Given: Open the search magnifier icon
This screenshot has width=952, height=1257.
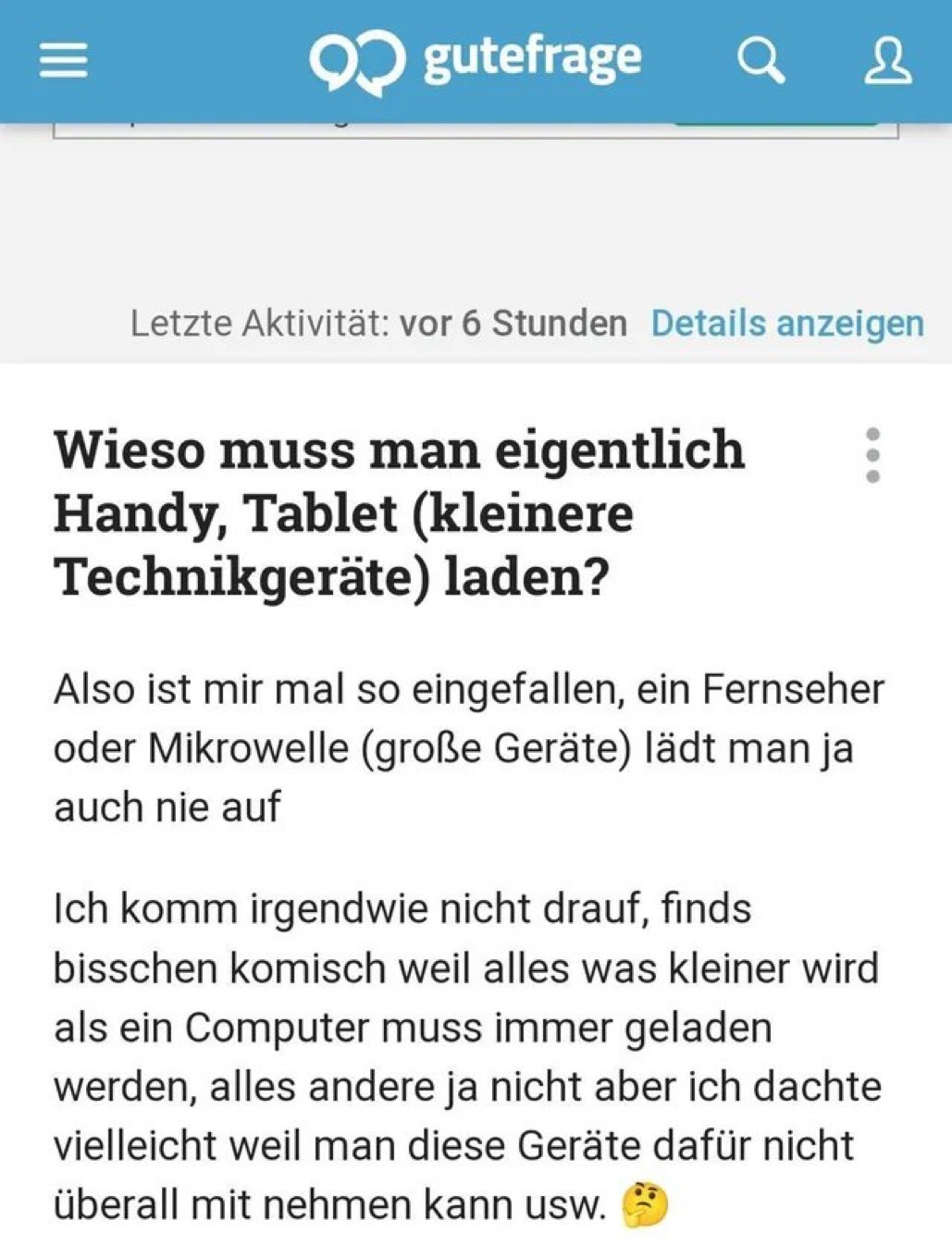Looking at the screenshot, I should point(760,61).
